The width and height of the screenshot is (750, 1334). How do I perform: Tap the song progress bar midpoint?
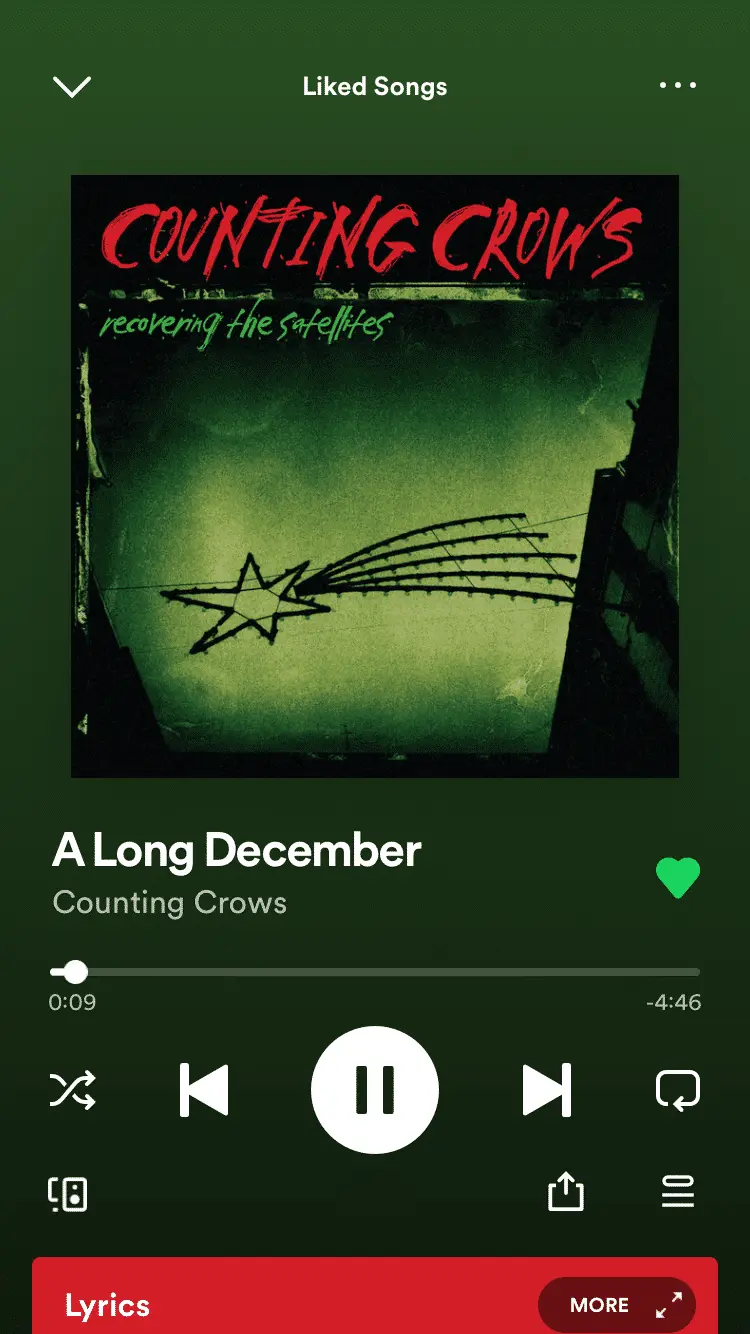pos(375,972)
